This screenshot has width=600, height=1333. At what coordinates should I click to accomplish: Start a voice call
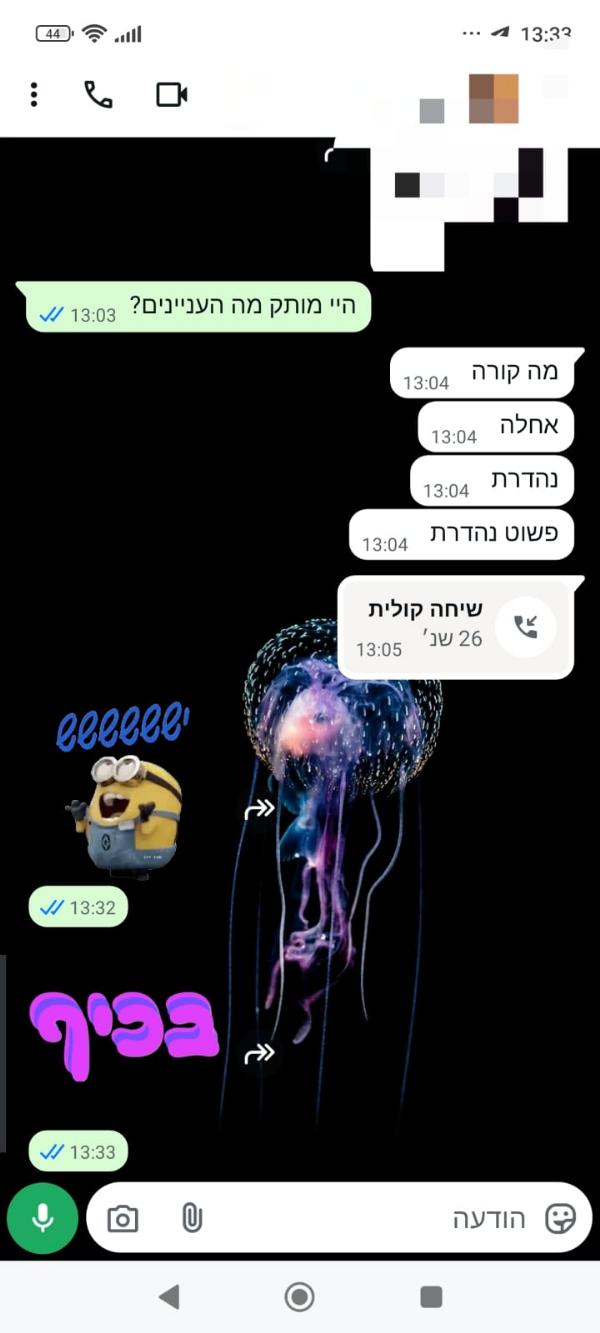click(x=98, y=95)
